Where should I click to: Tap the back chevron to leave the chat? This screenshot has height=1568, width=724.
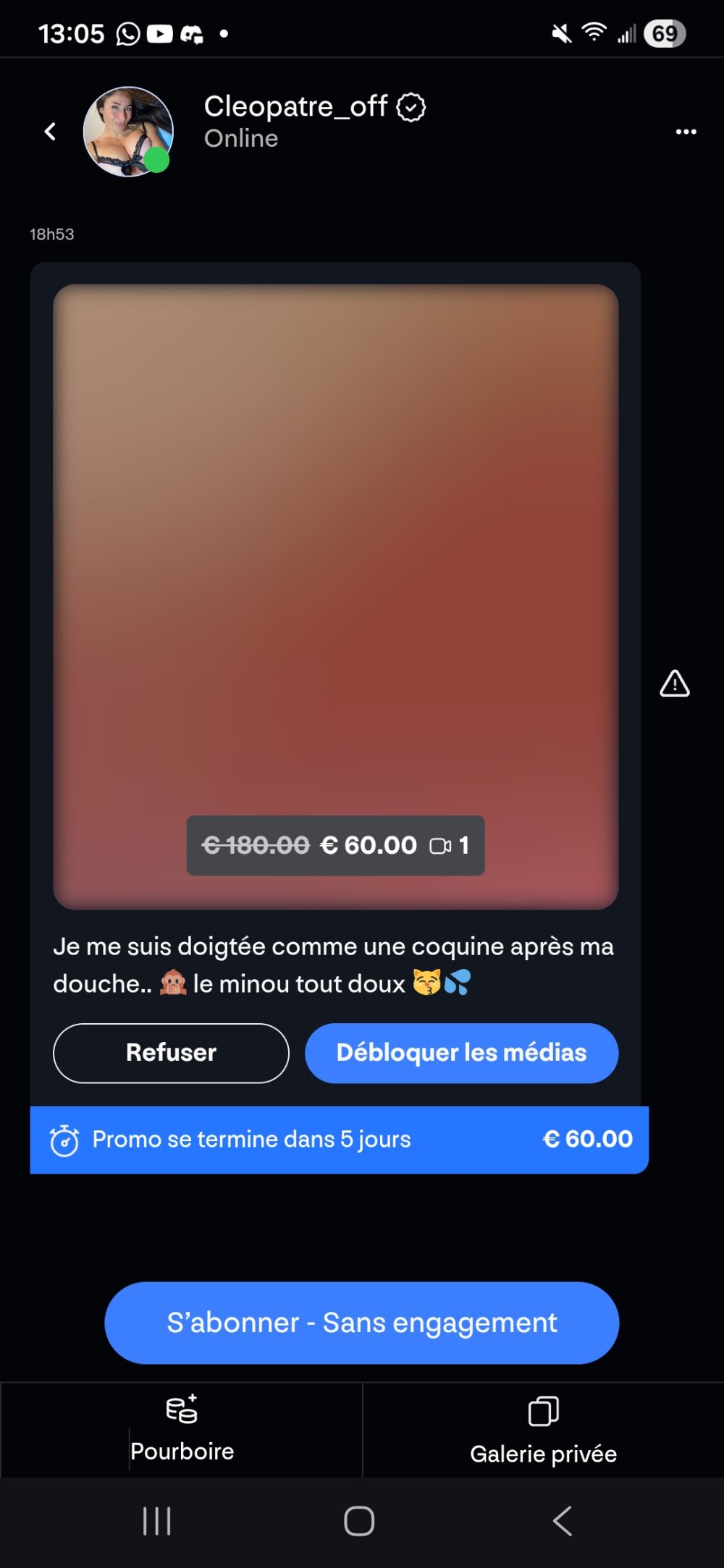[x=50, y=131]
